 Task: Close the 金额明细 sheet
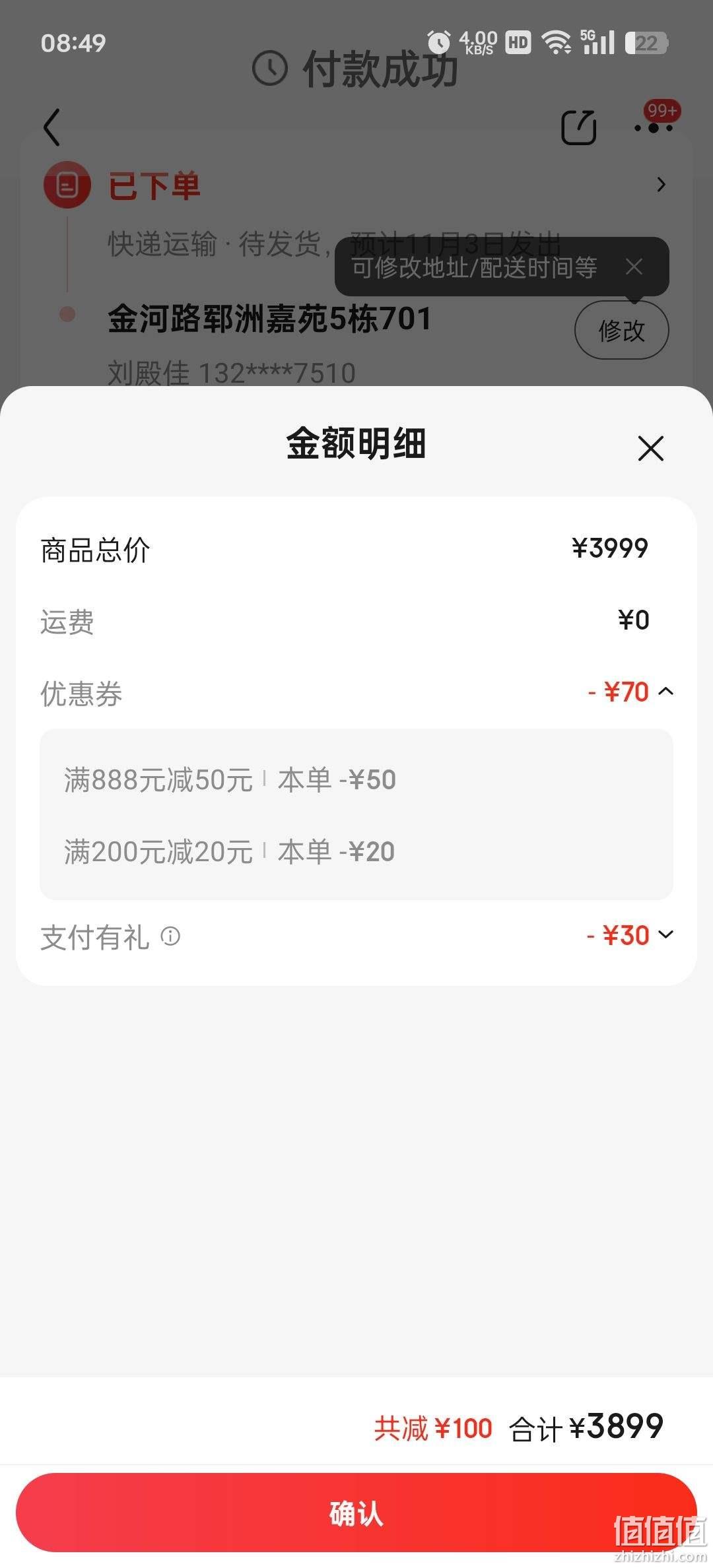pos(650,448)
